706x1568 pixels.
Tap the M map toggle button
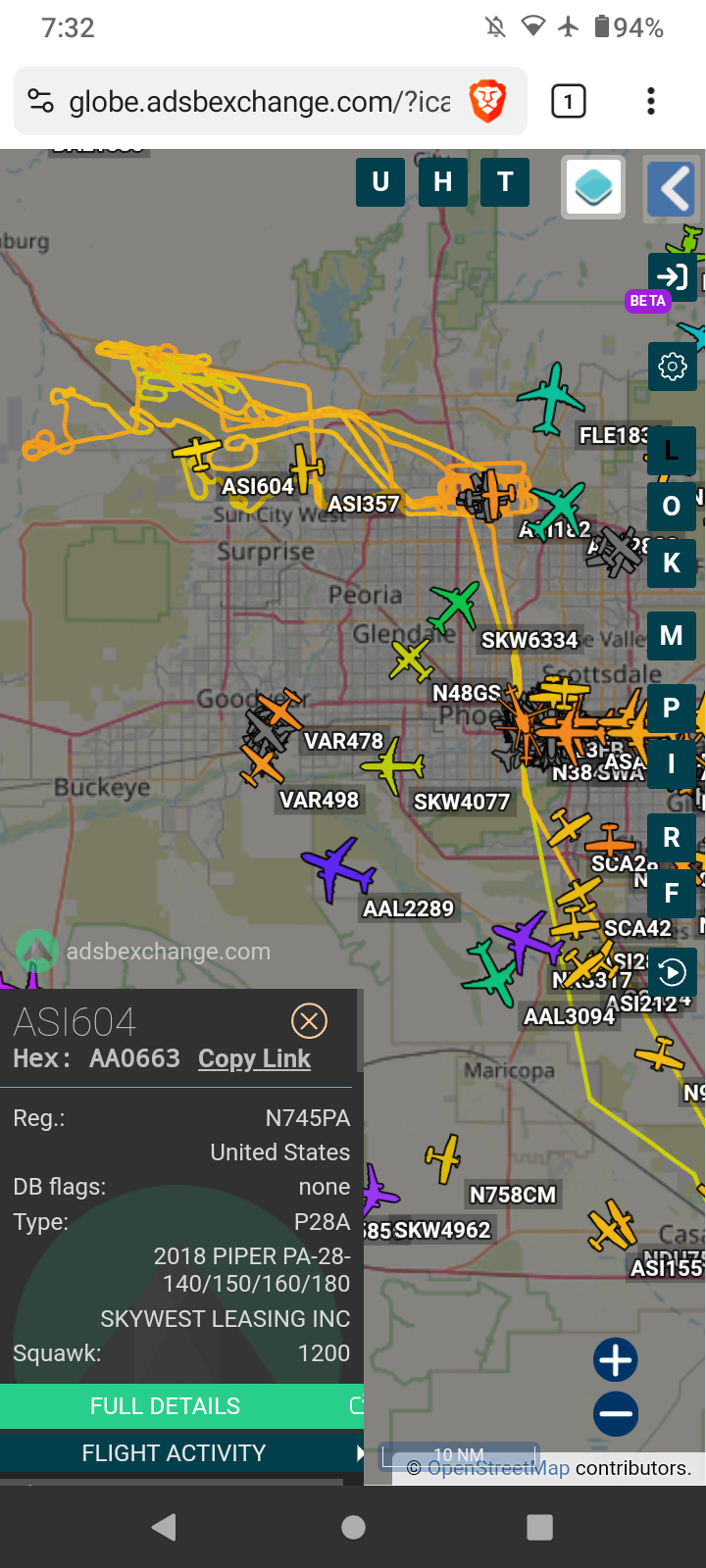point(672,635)
